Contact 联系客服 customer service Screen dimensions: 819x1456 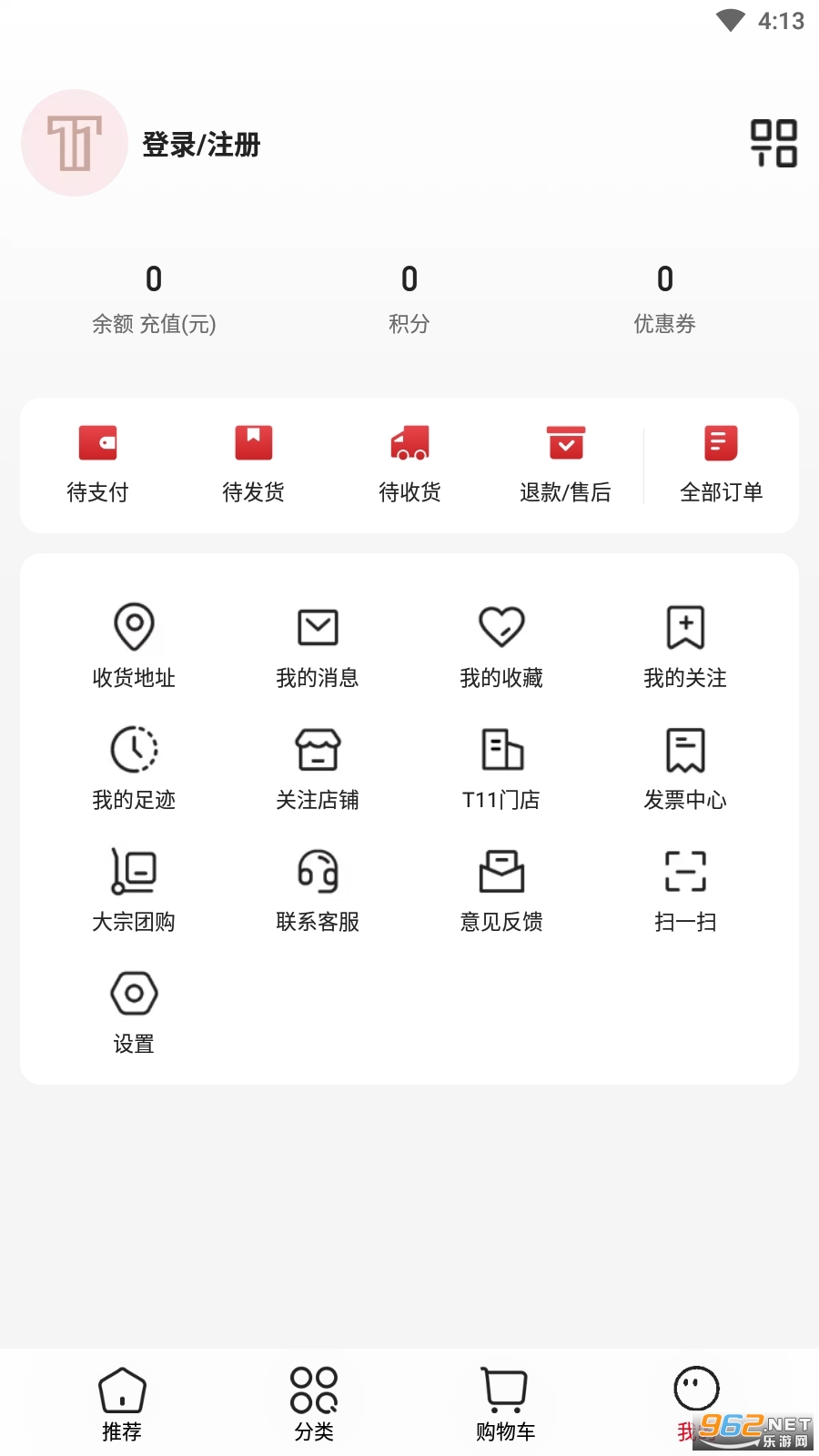click(x=318, y=890)
